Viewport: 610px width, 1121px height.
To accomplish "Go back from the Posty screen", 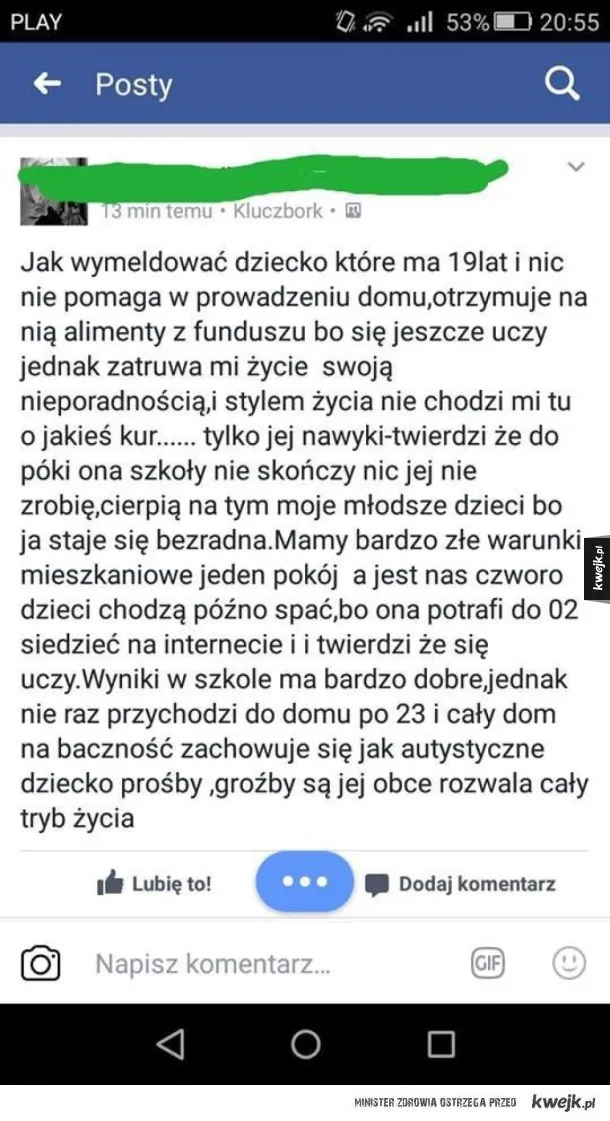I will click(47, 84).
